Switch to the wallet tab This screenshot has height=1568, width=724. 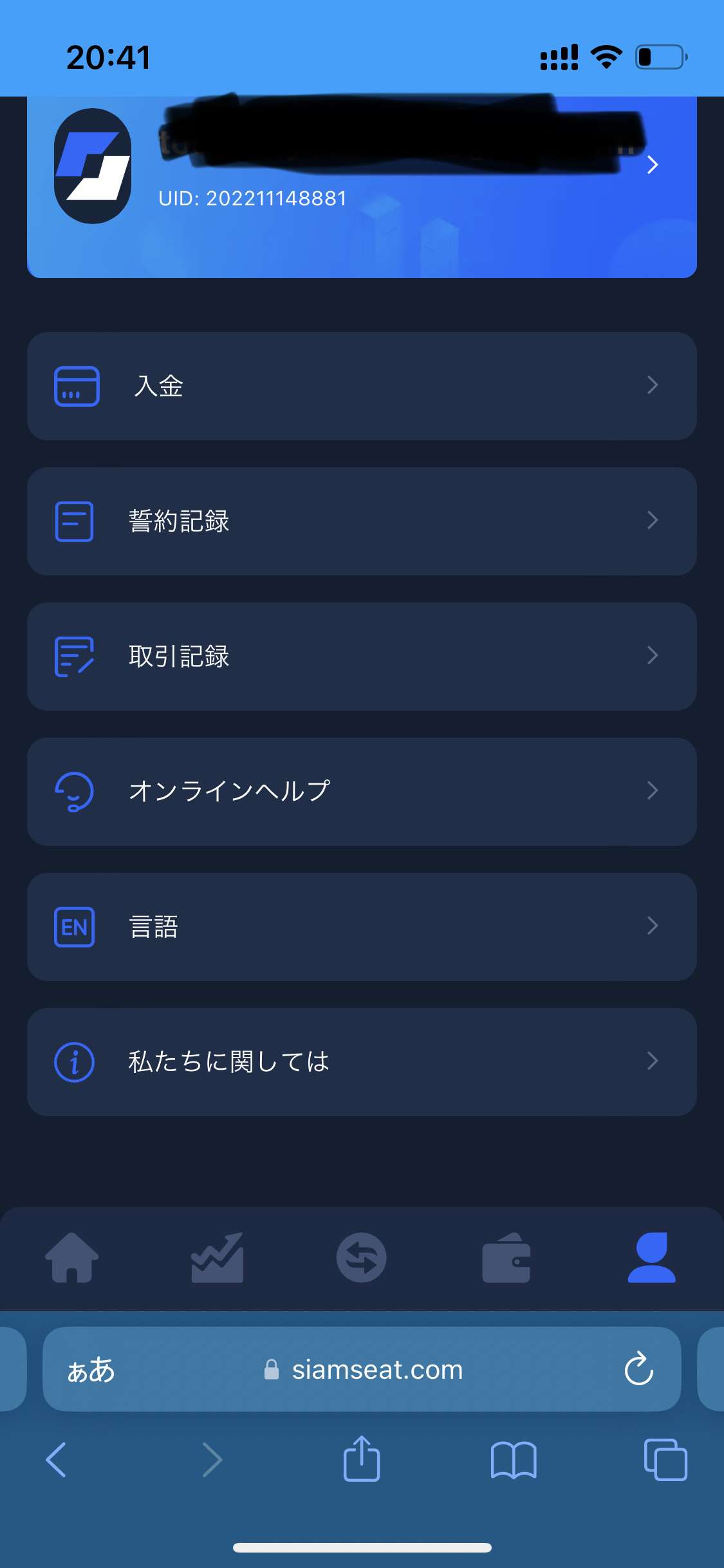pos(506,1258)
